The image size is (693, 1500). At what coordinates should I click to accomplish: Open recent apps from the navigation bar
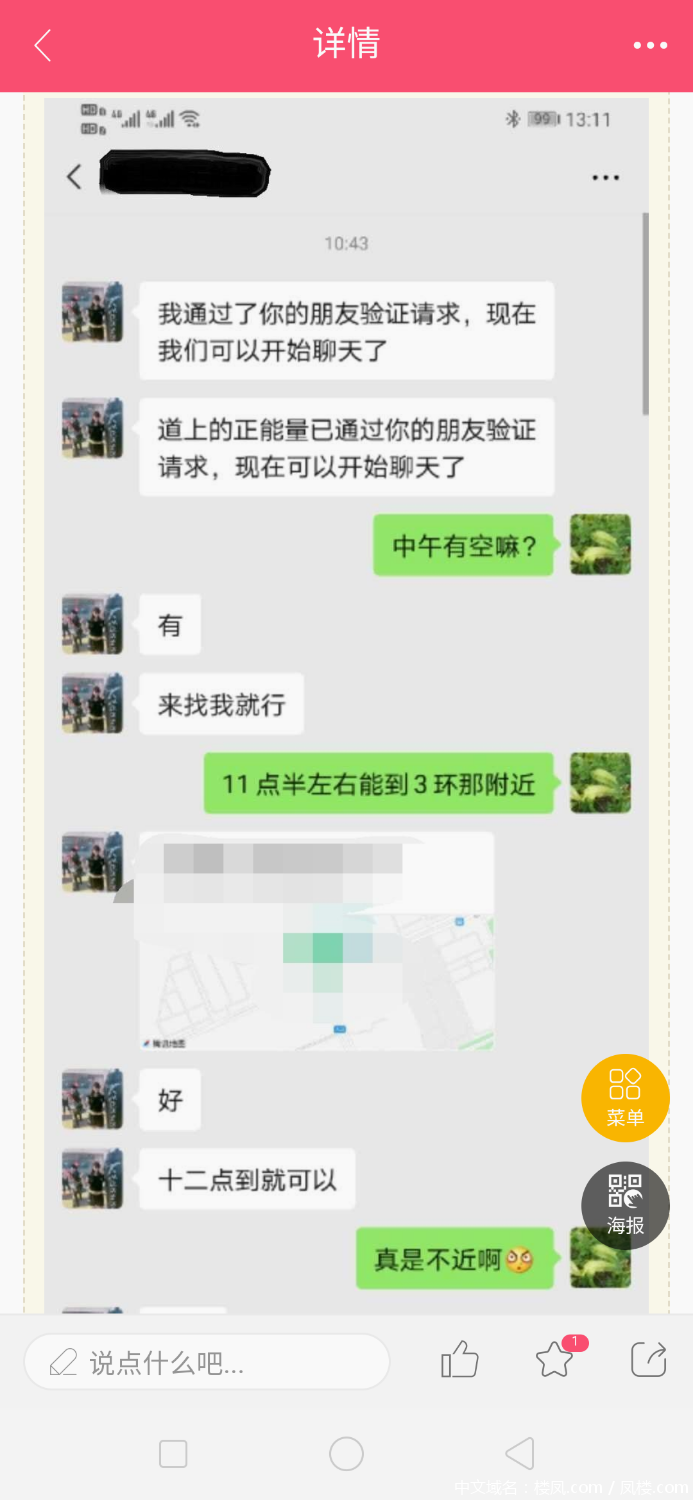tap(173, 1454)
